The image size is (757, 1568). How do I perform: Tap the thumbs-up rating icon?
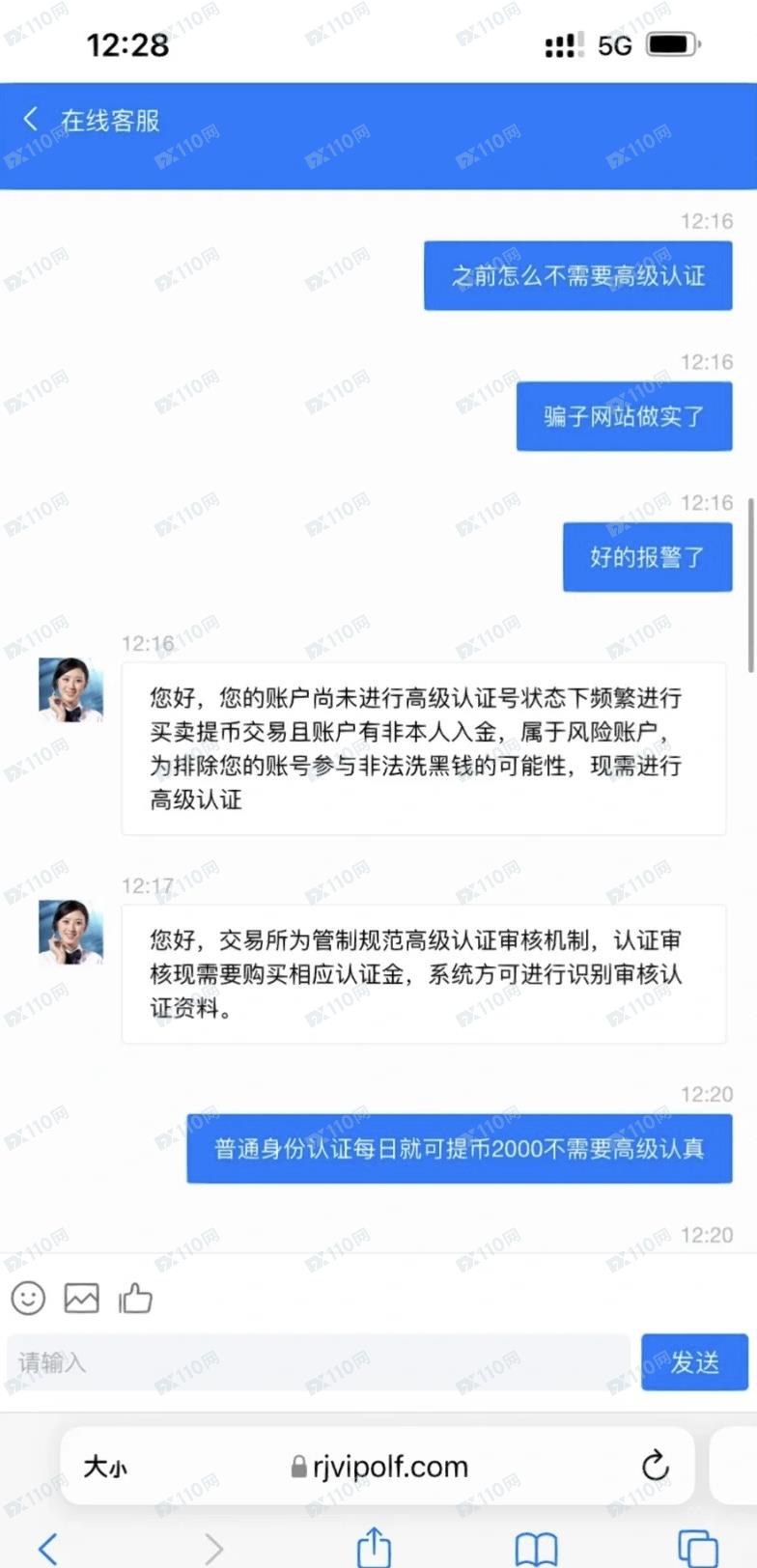coord(135,1298)
